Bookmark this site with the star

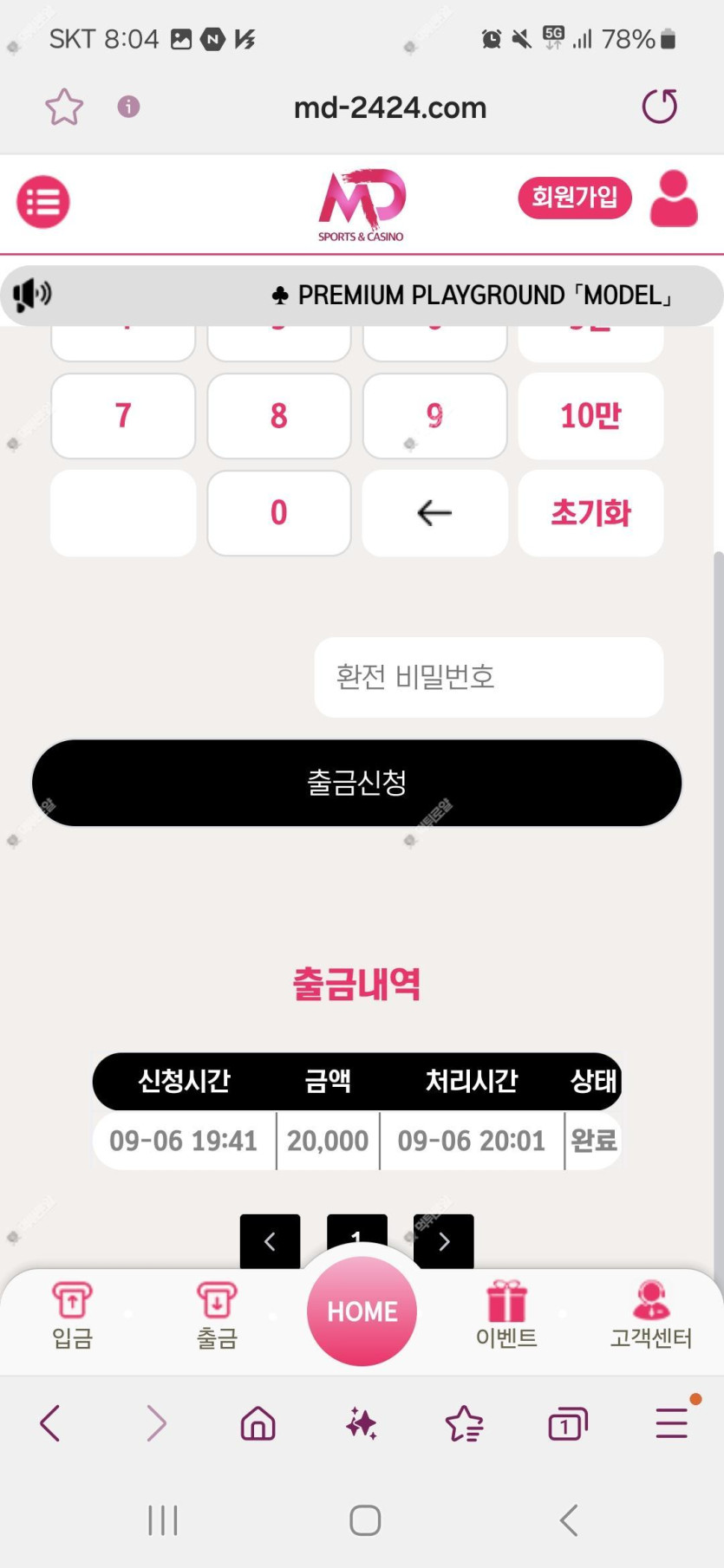(x=64, y=107)
